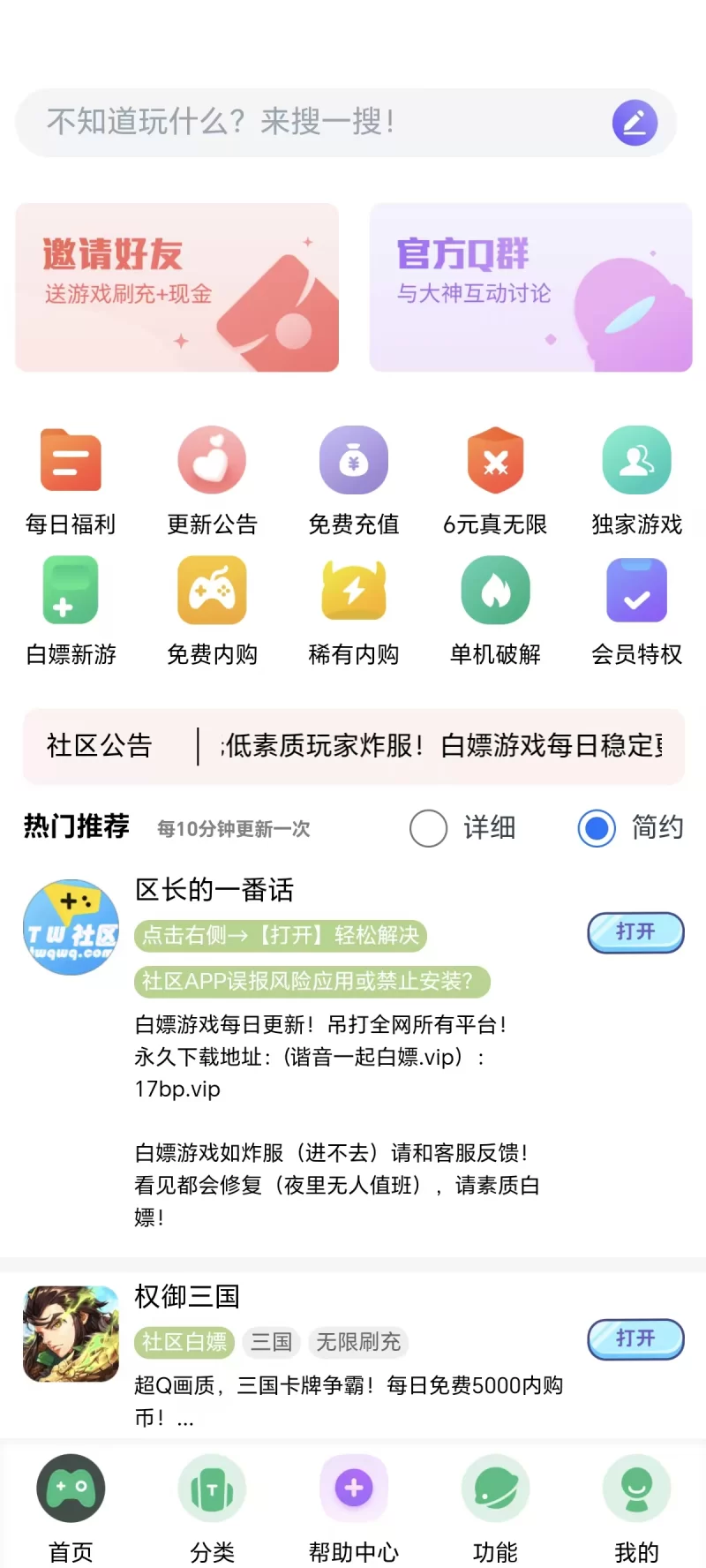Open 独家游戏 exclusive games
The image size is (706, 1568).
click(x=636, y=459)
